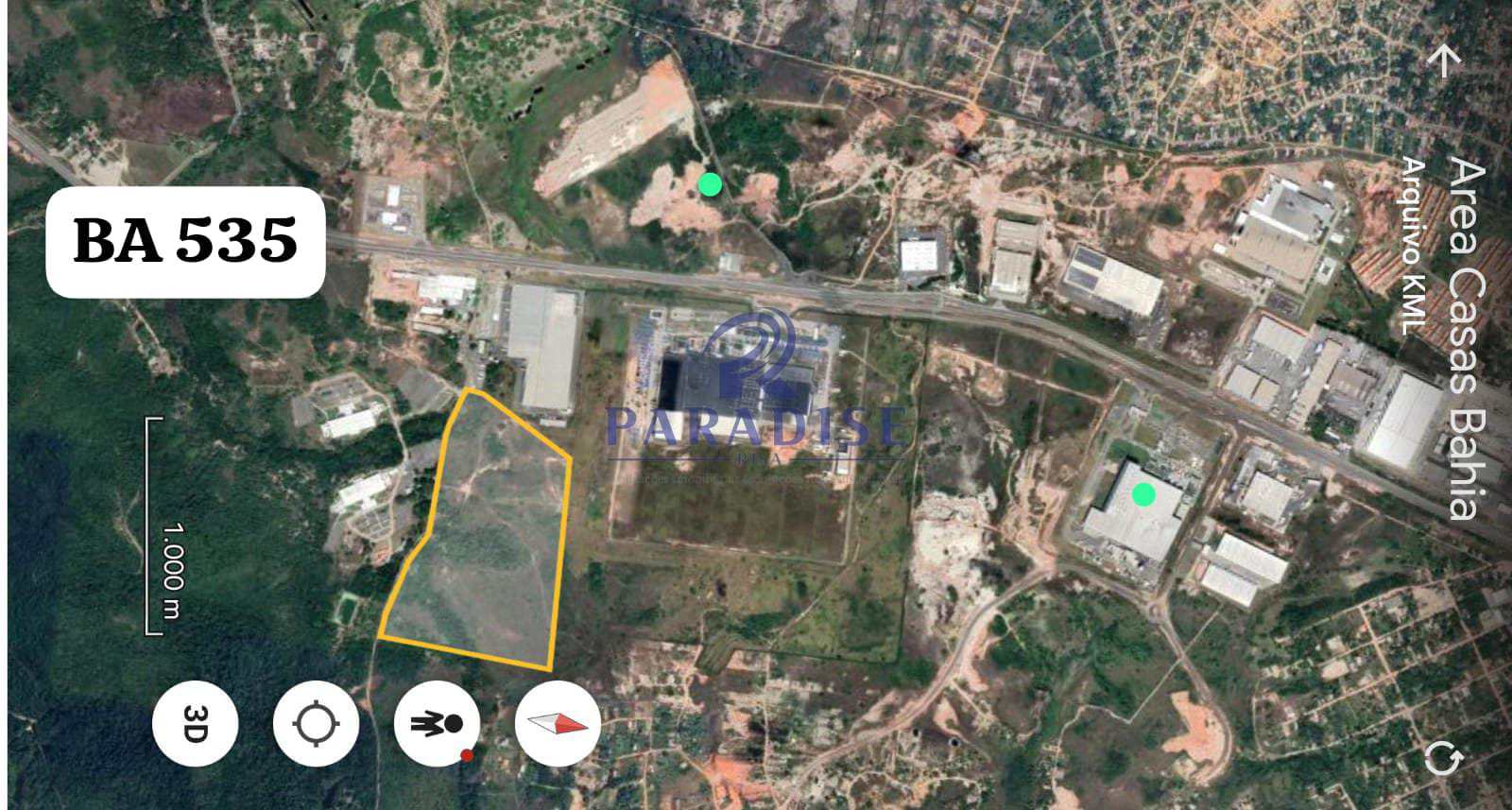This screenshot has width=1512, height=810.
Task: Toggle the 3D view button
Action: (195, 723)
